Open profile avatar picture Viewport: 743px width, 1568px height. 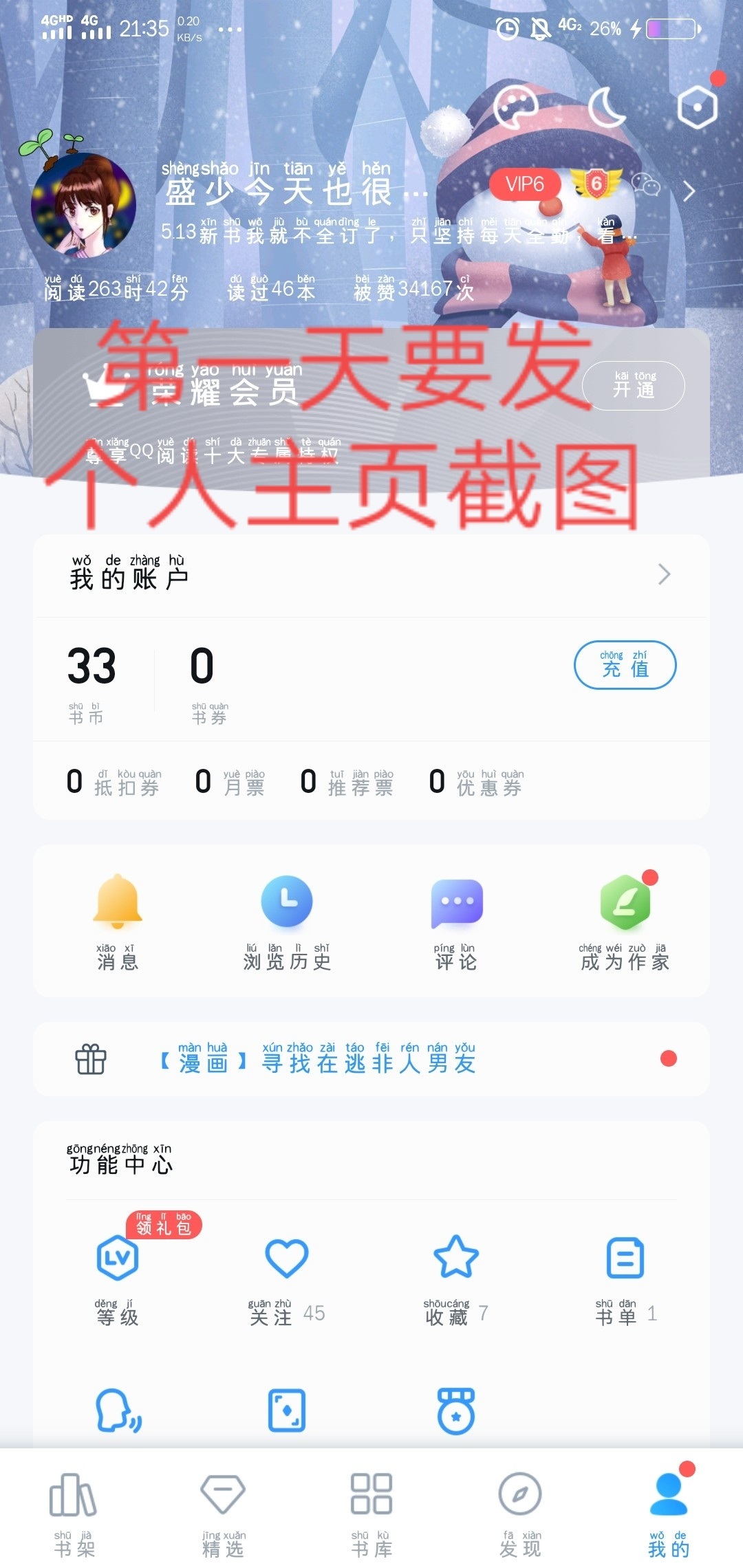84,205
